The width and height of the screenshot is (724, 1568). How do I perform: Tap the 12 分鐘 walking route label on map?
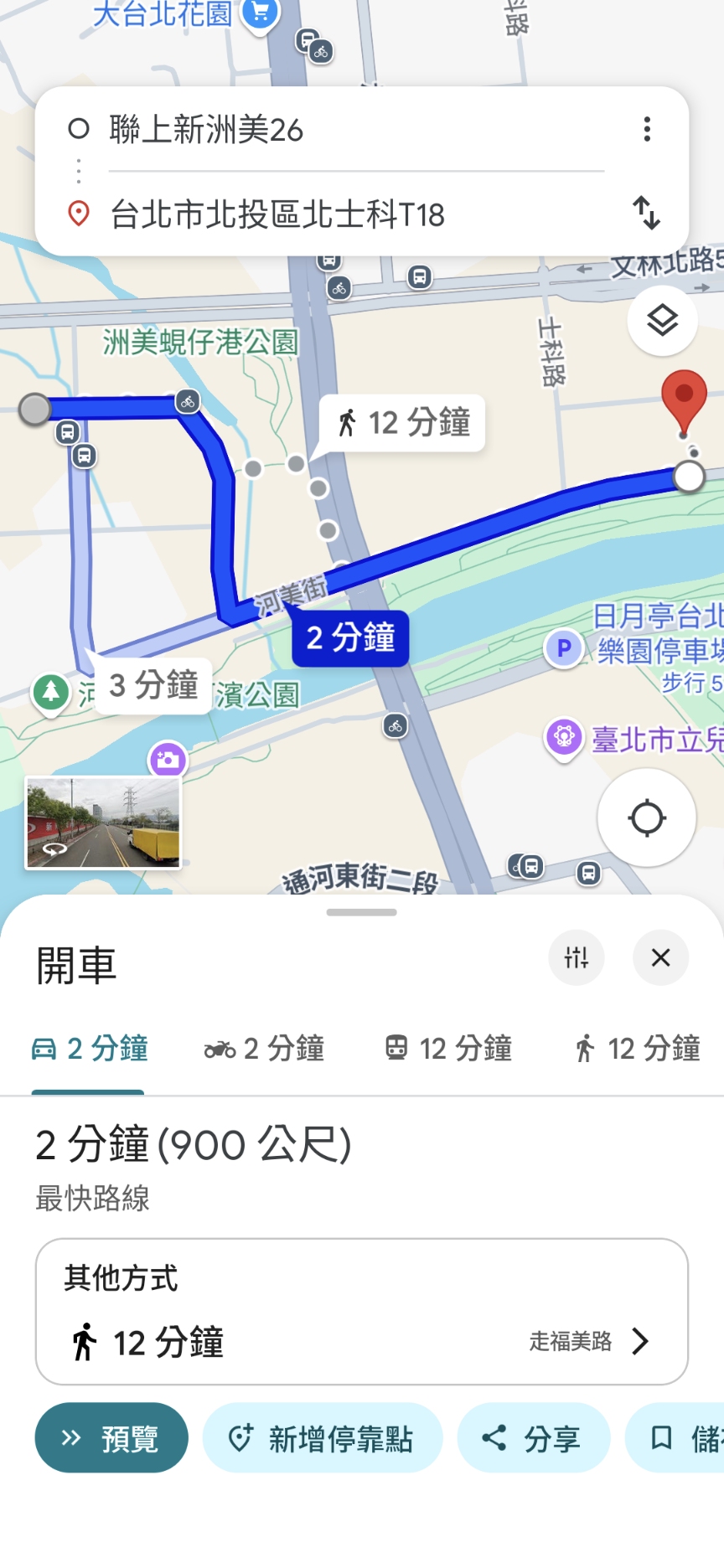click(x=403, y=423)
